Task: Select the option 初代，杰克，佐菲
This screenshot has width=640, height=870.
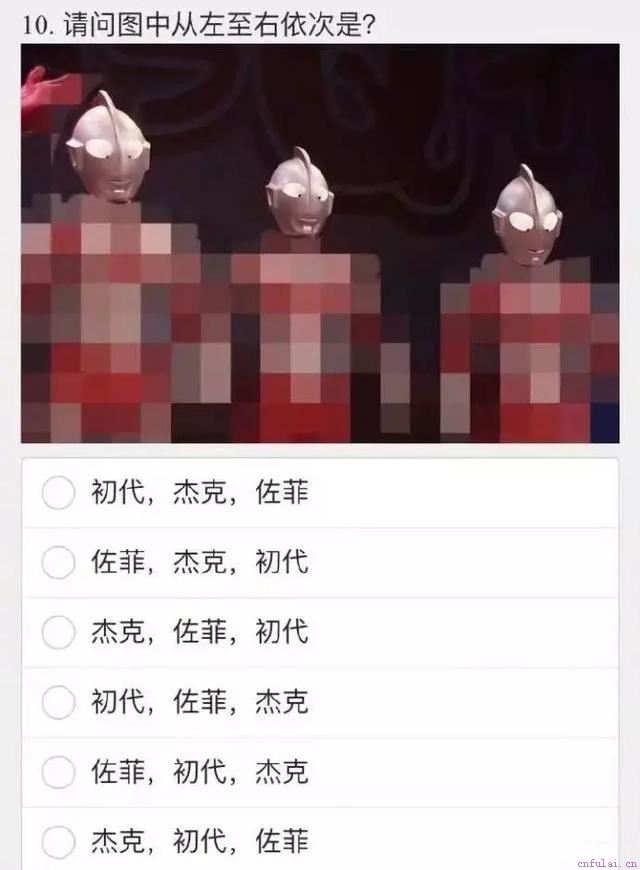Action: coord(58,492)
